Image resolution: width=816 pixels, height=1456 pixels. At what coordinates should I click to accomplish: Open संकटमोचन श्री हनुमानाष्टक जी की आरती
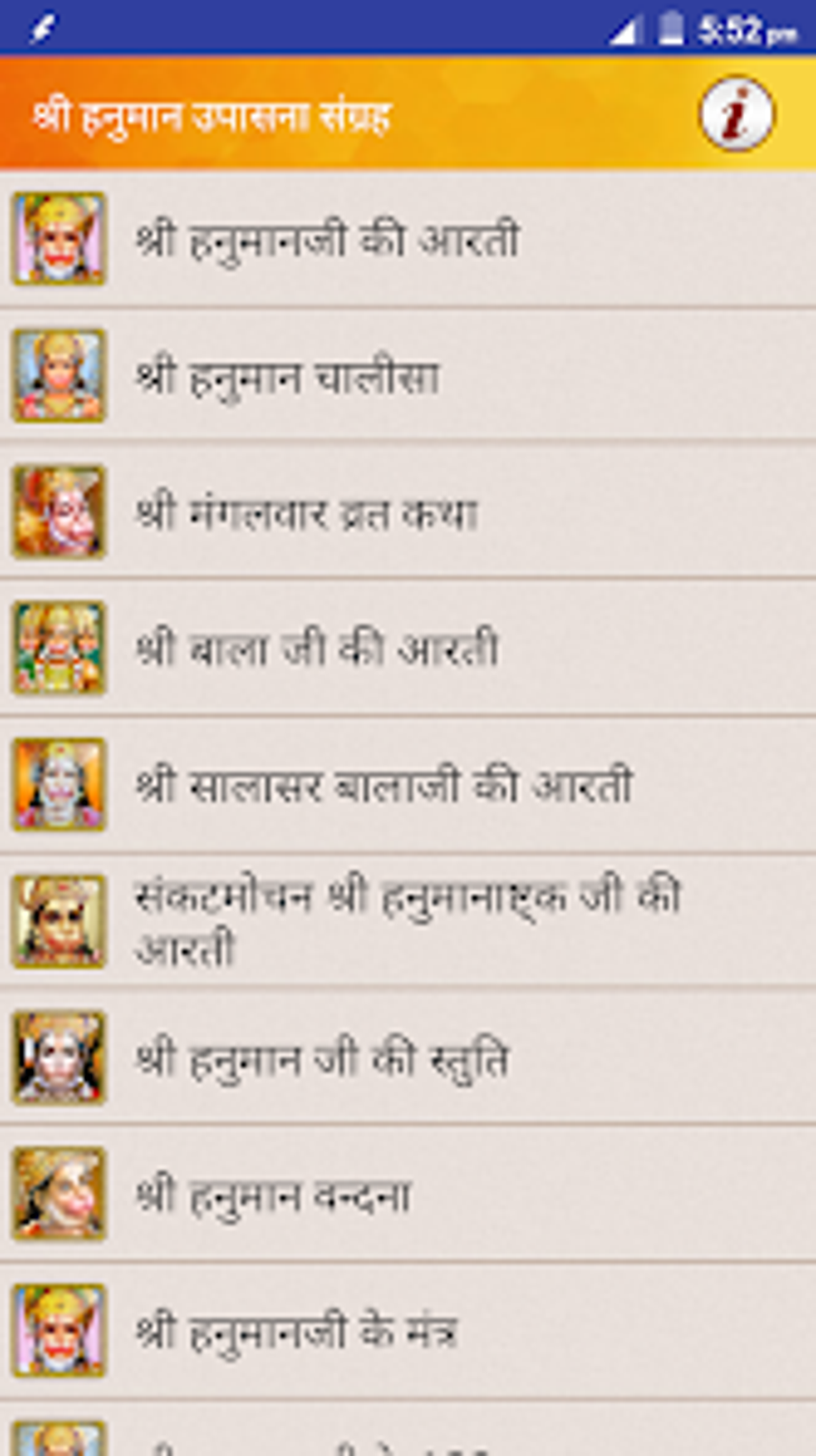(408, 921)
